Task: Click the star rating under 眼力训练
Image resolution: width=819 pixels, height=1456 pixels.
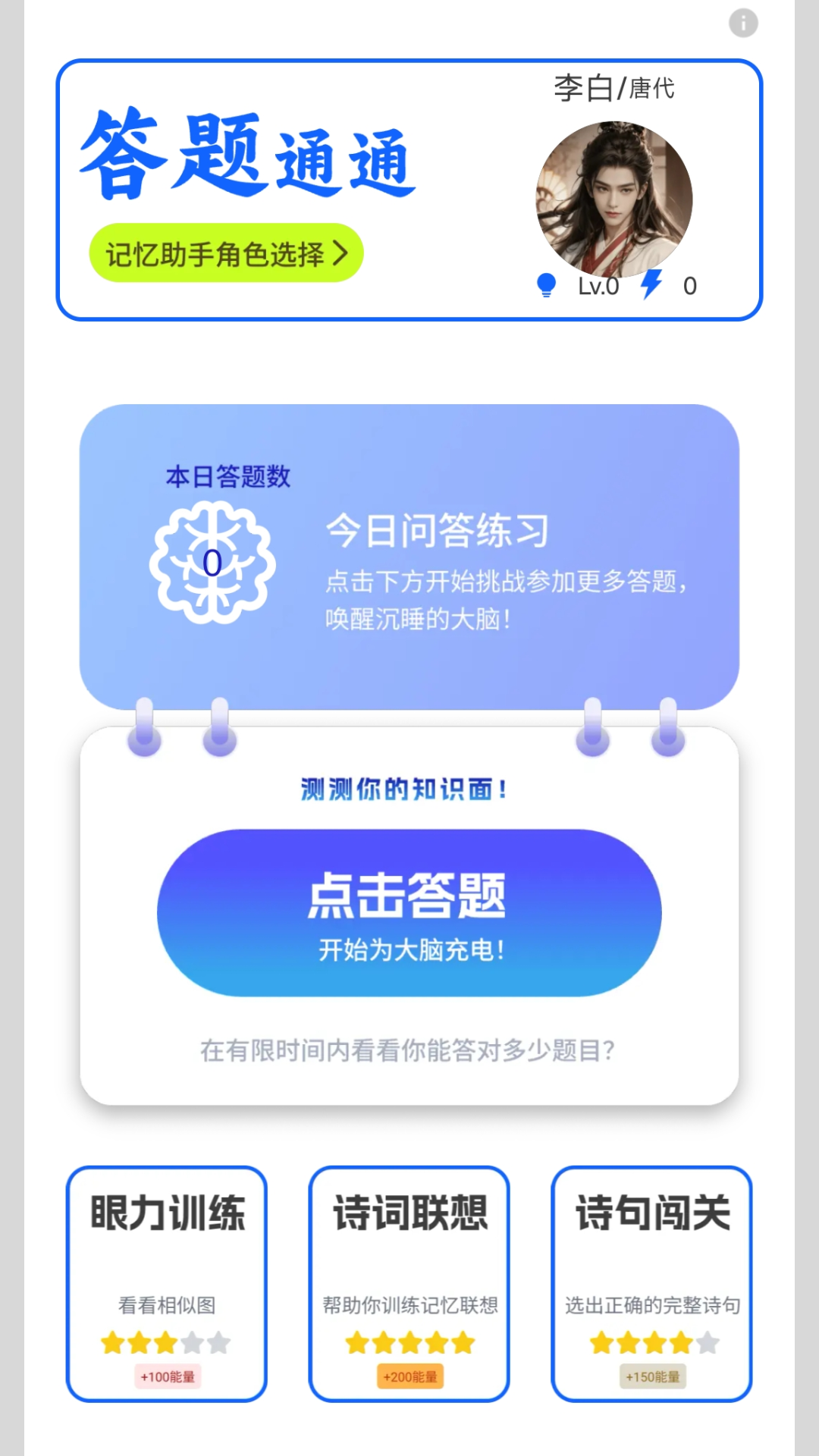Action: [x=165, y=1341]
